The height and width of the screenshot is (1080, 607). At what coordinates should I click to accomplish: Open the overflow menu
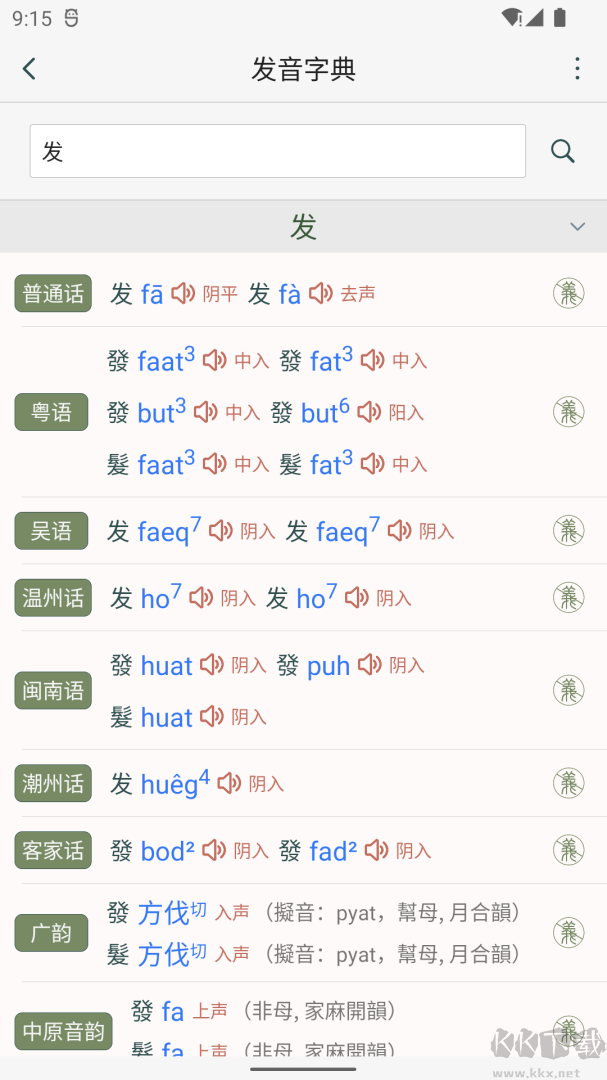577,68
